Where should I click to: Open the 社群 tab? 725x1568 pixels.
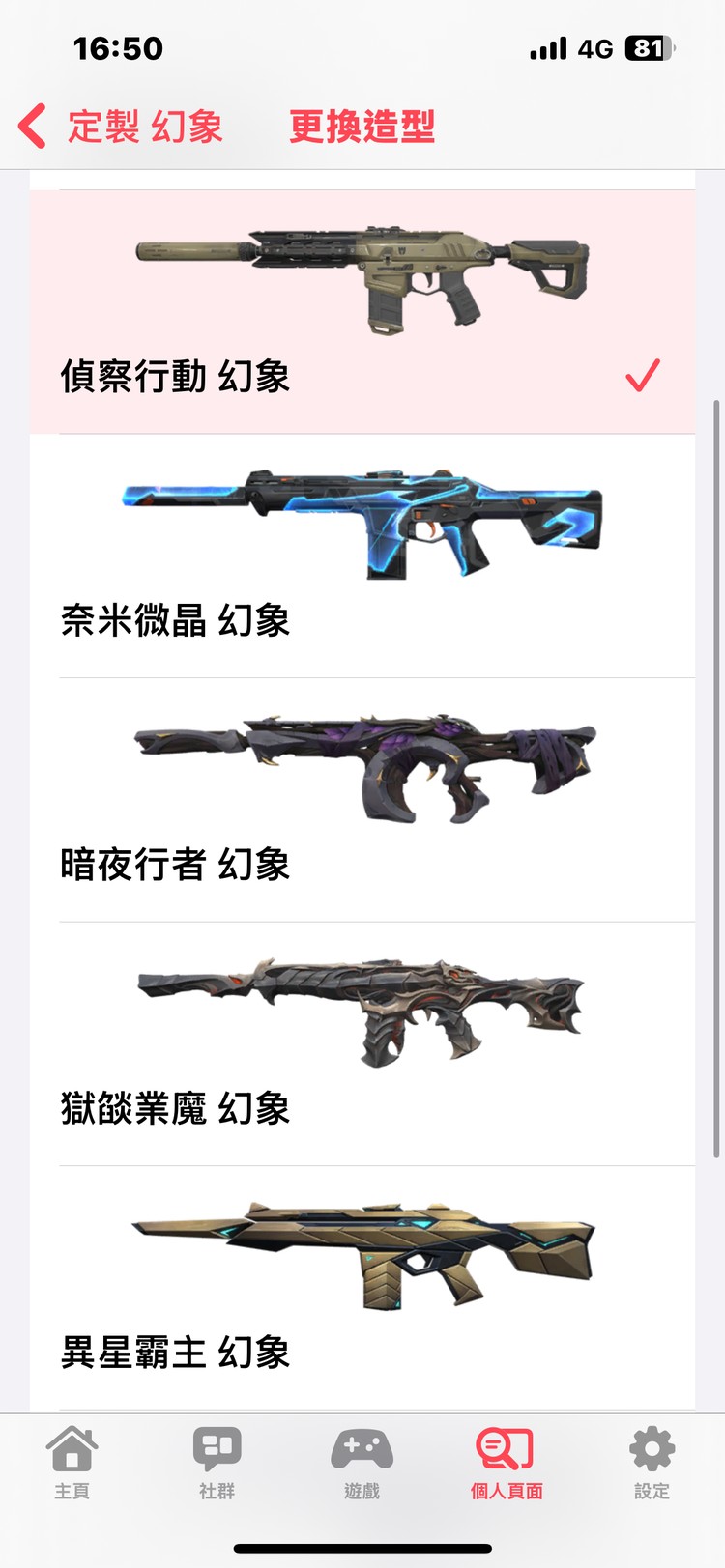(217, 1463)
